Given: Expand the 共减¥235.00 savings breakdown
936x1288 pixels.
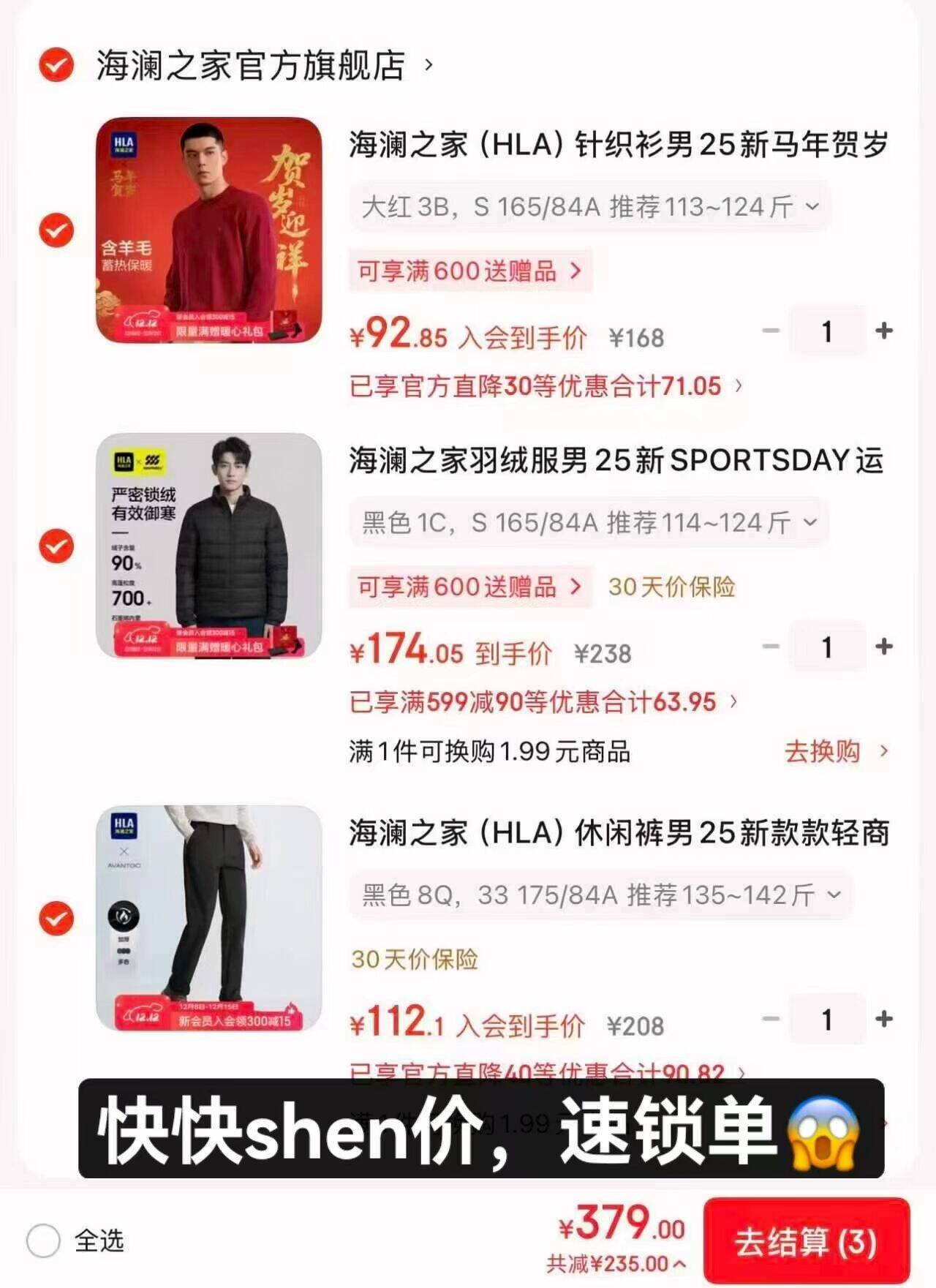Looking at the screenshot, I should tap(616, 1264).
